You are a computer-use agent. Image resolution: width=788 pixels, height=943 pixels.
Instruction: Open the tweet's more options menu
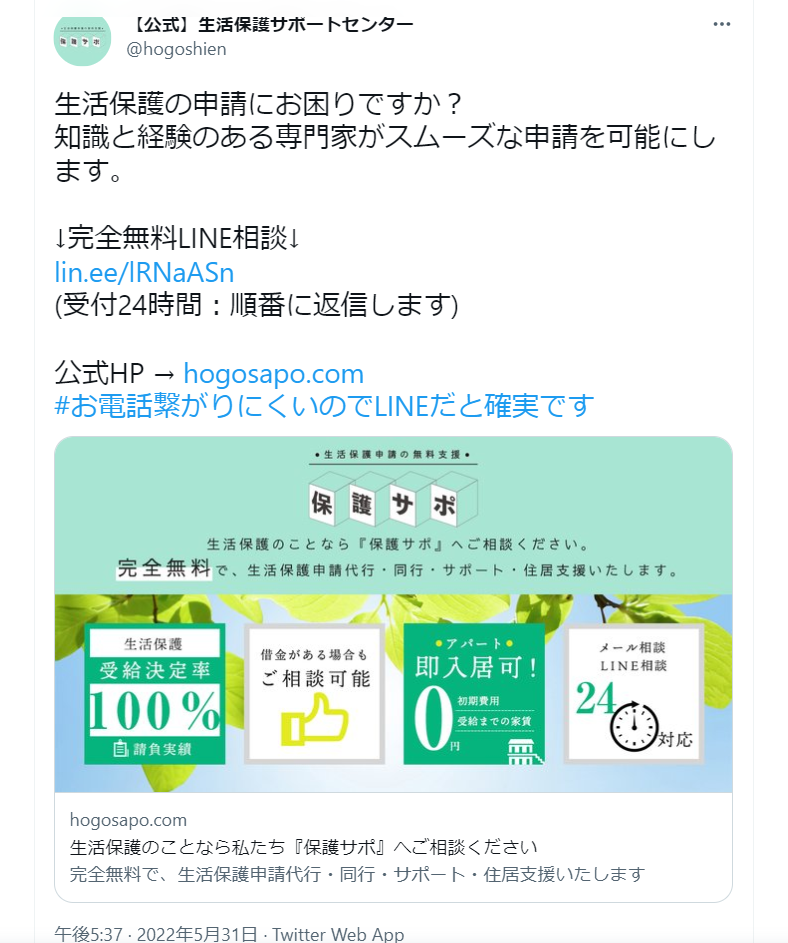pyautogui.click(x=722, y=25)
